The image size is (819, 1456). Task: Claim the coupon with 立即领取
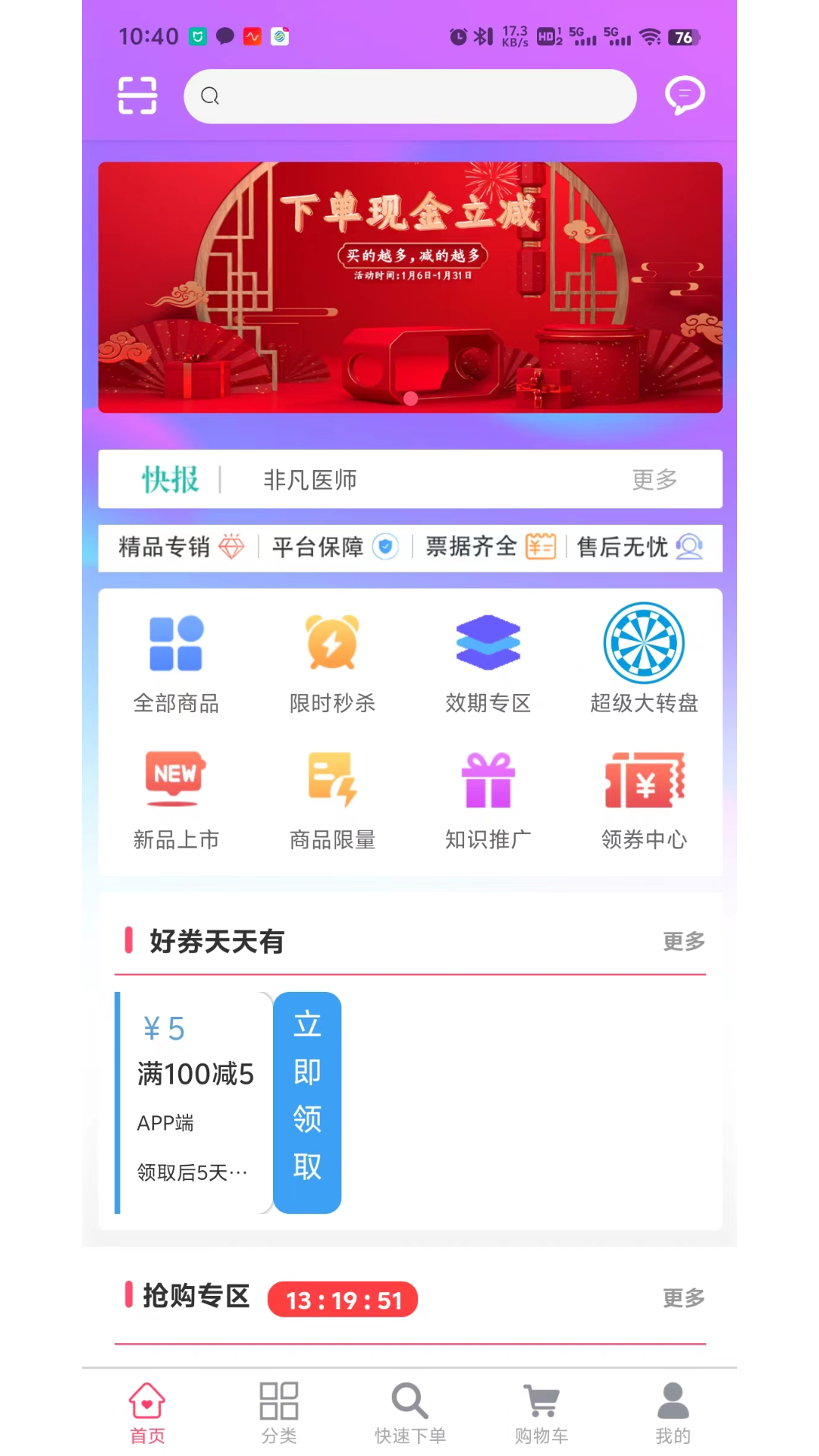pos(307,1103)
